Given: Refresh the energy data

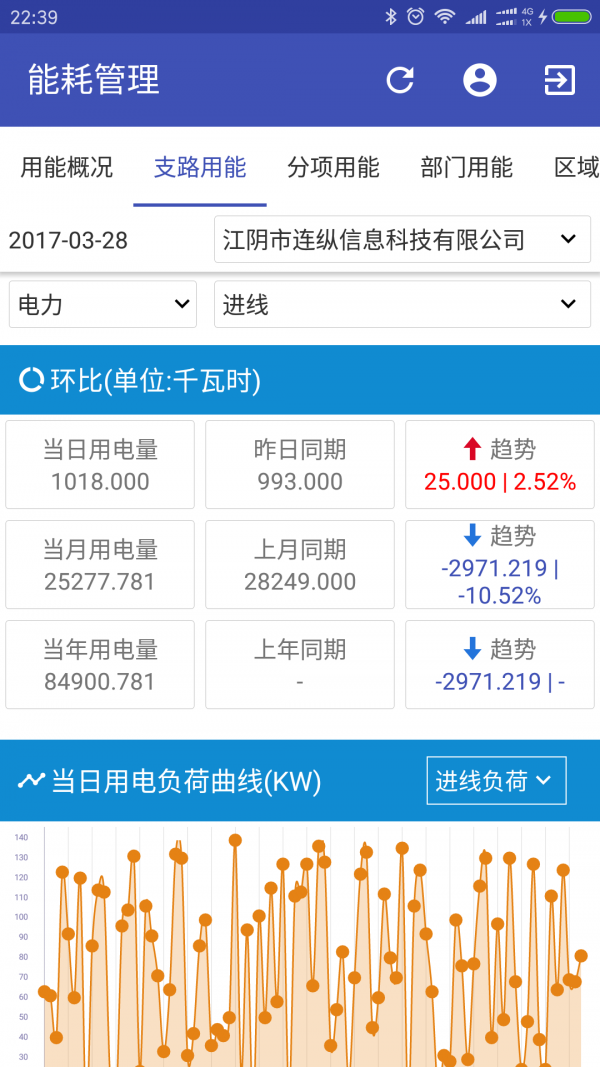Looking at the screenshot, I should [x=400, y=80].
